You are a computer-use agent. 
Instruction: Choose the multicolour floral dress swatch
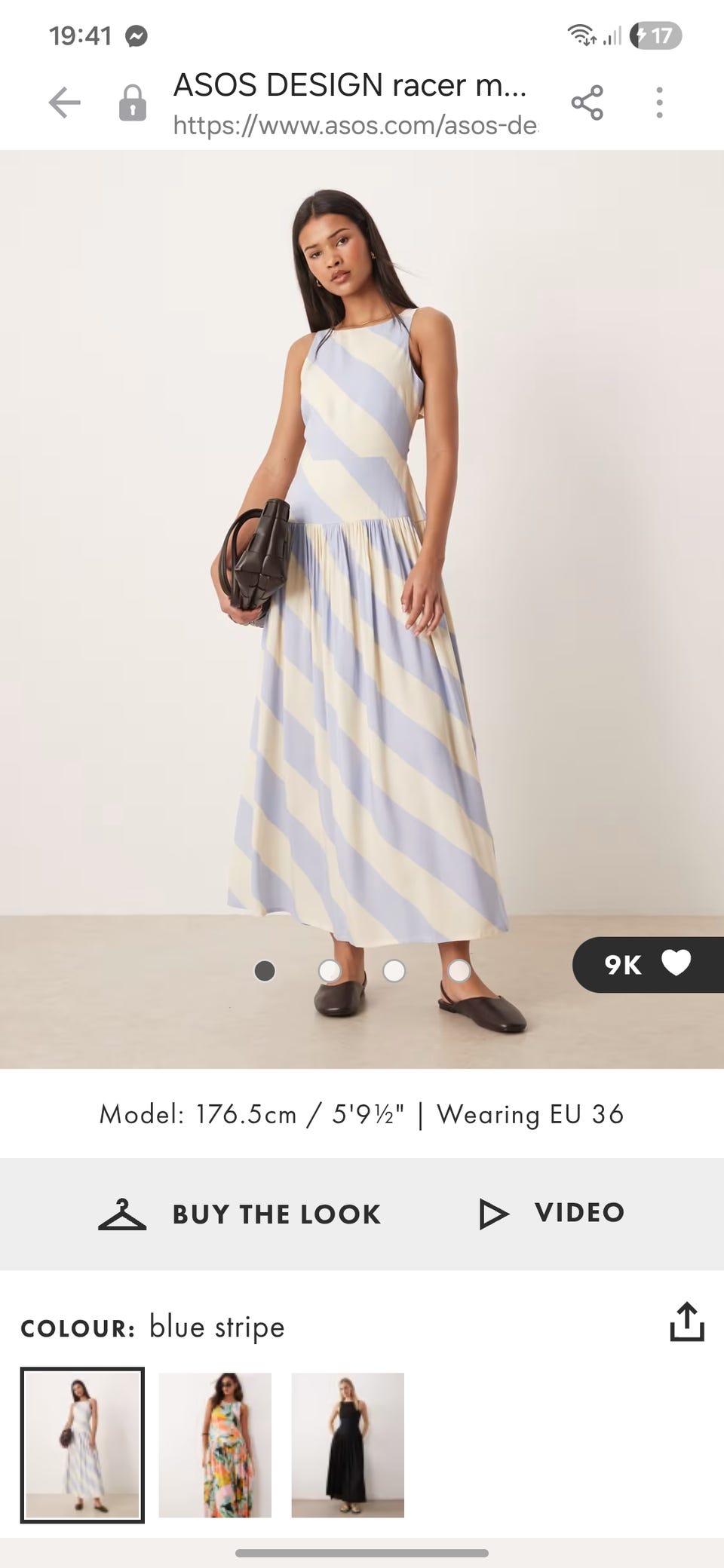[215, 1445]
